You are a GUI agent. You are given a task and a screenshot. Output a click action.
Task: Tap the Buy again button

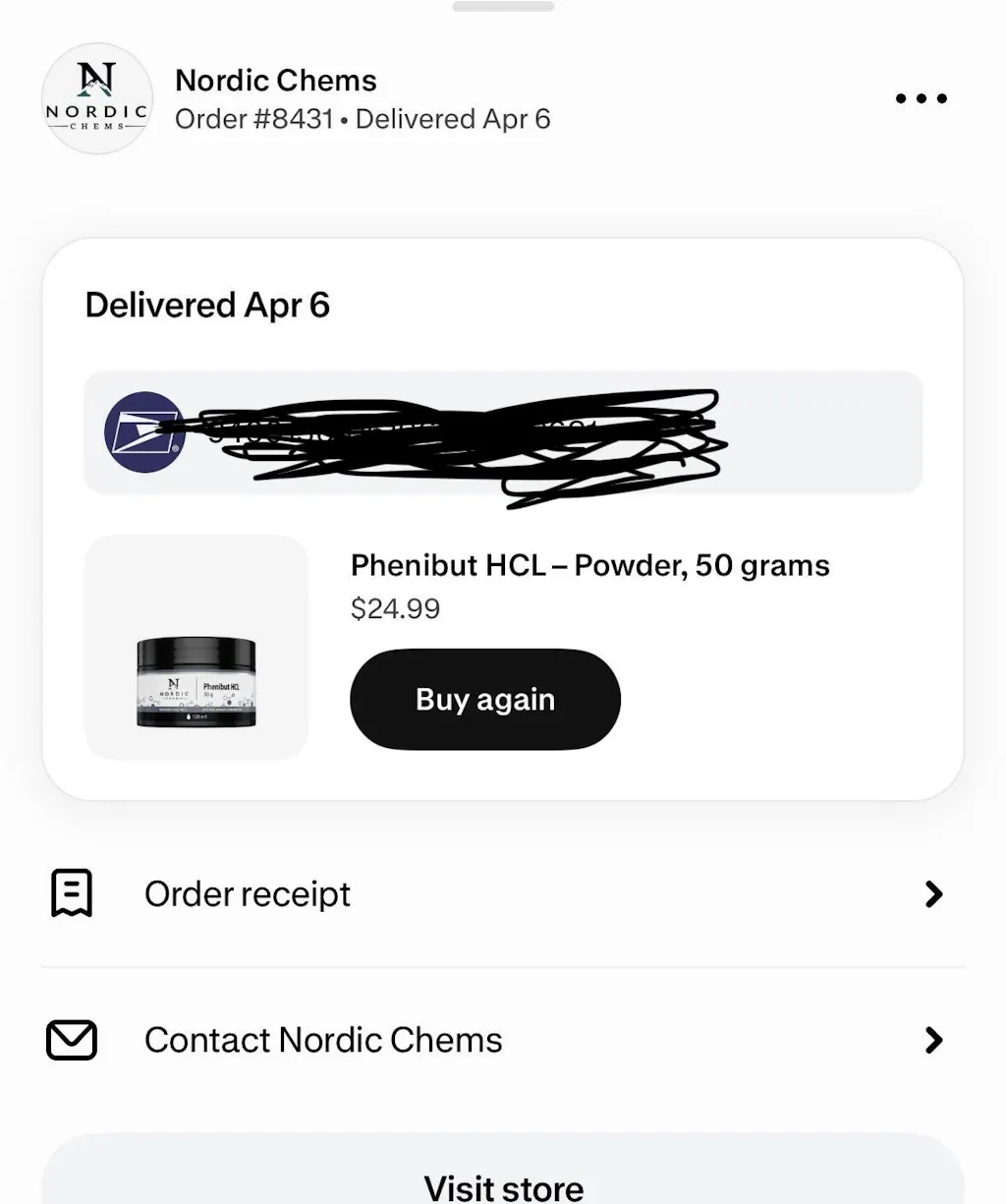[x=485, y=699]
